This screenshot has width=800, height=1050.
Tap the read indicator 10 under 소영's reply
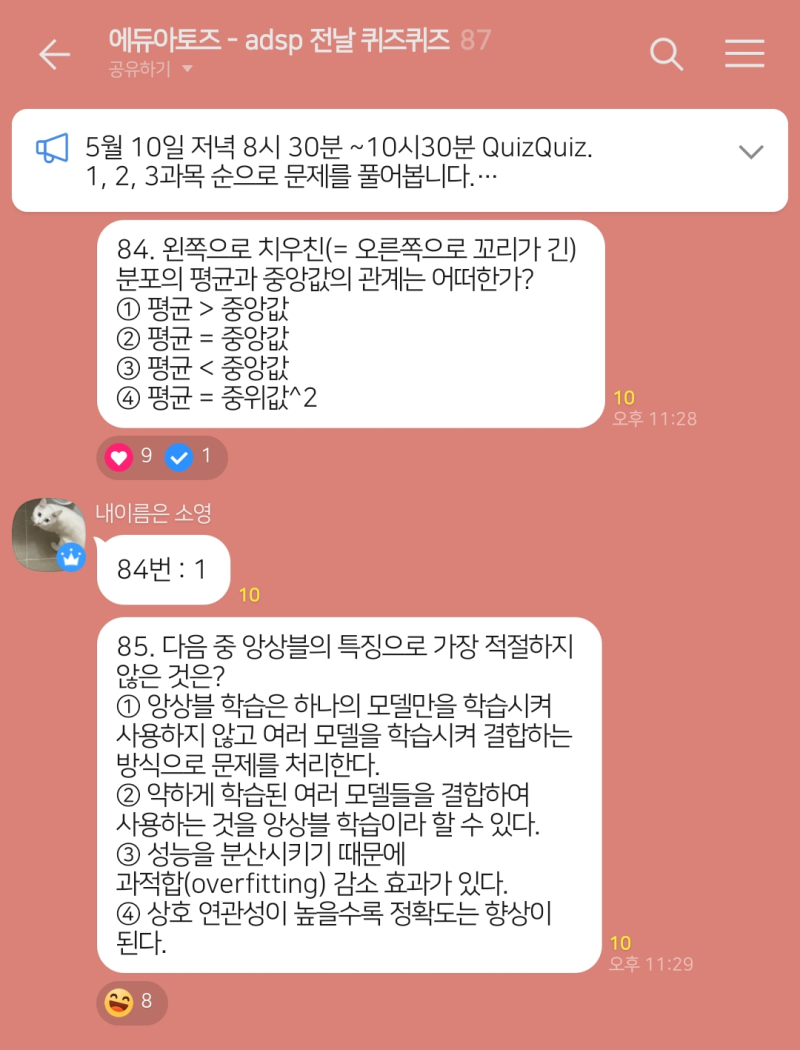[250, 594]
